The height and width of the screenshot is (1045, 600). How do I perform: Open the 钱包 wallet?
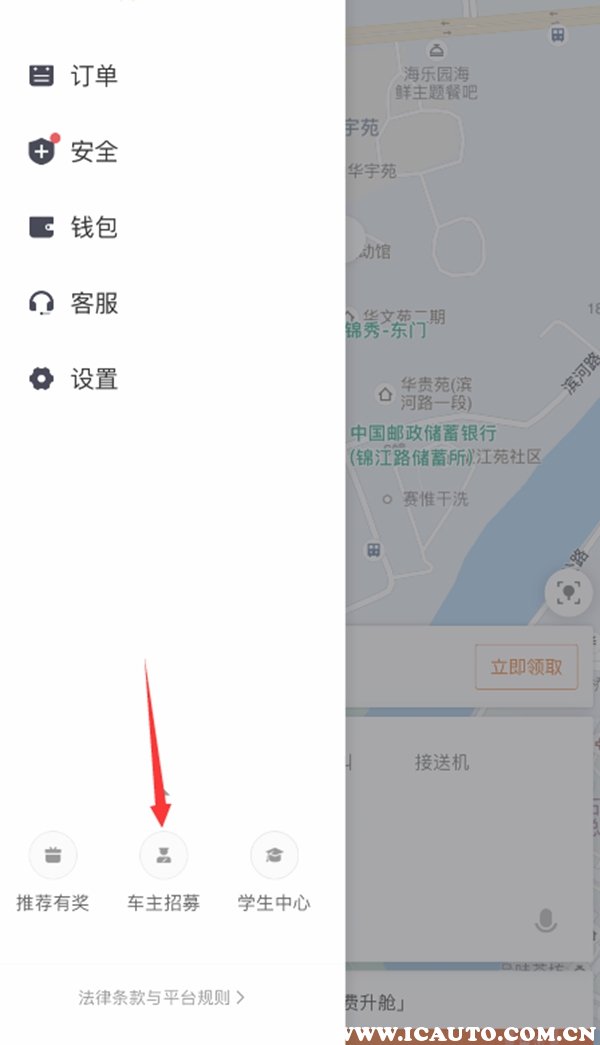pos(74,228)
